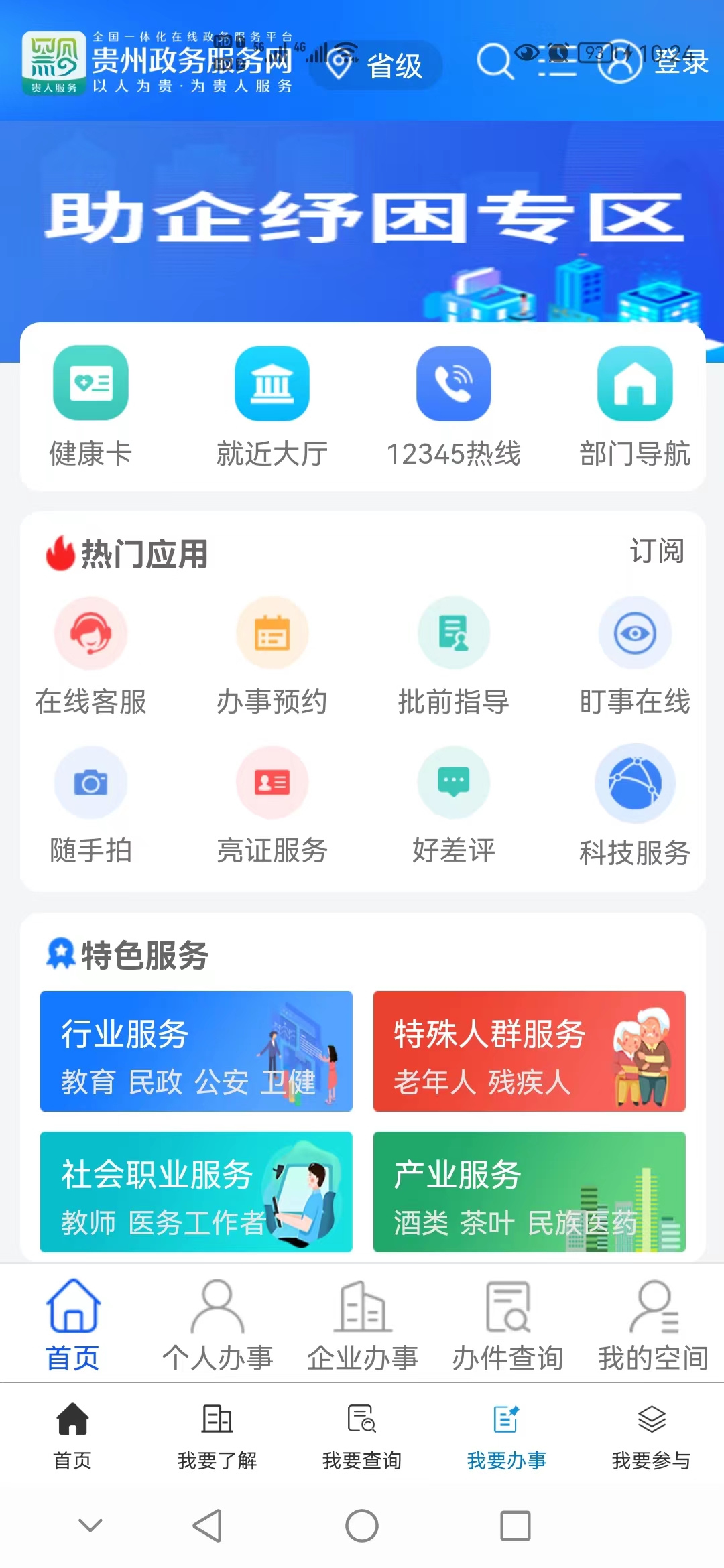
Task: Switch to the 个人办事 tab
Action: (x=217, y=1325)
